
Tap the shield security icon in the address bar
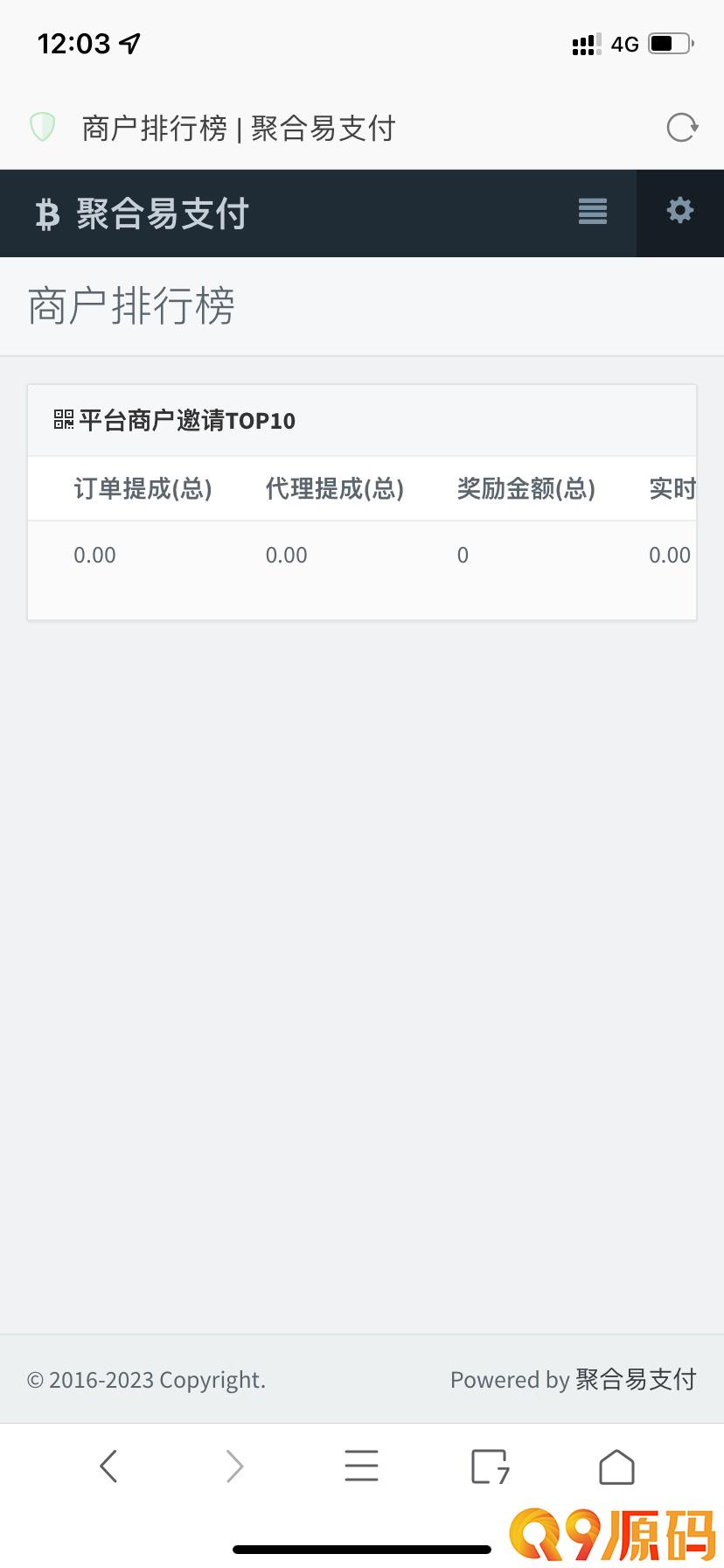pos(43,128)
